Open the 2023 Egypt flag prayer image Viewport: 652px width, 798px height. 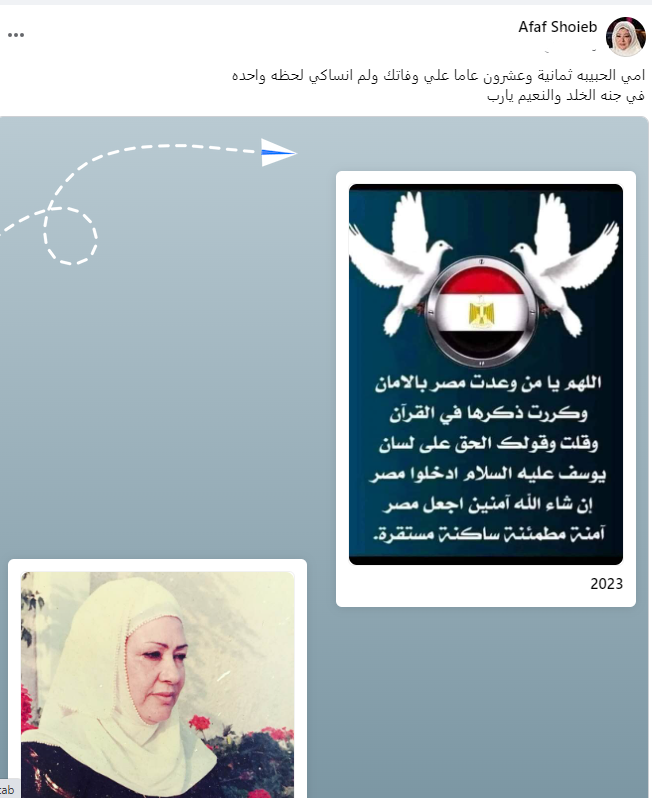point(485,374)
